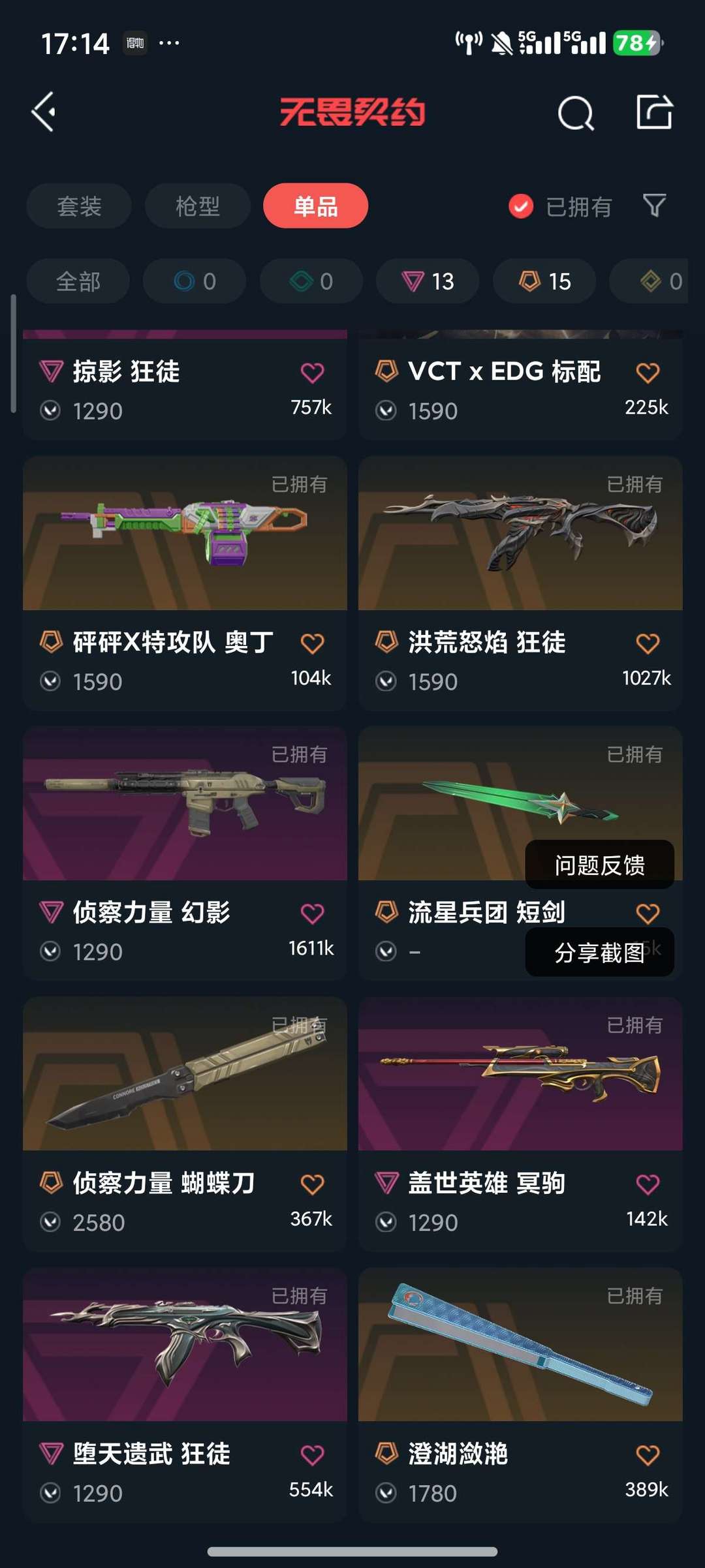The image size is (705, 1568).
Task: Click the 分享截图 button
Action: pyautogui.click(x=599, y=953)
